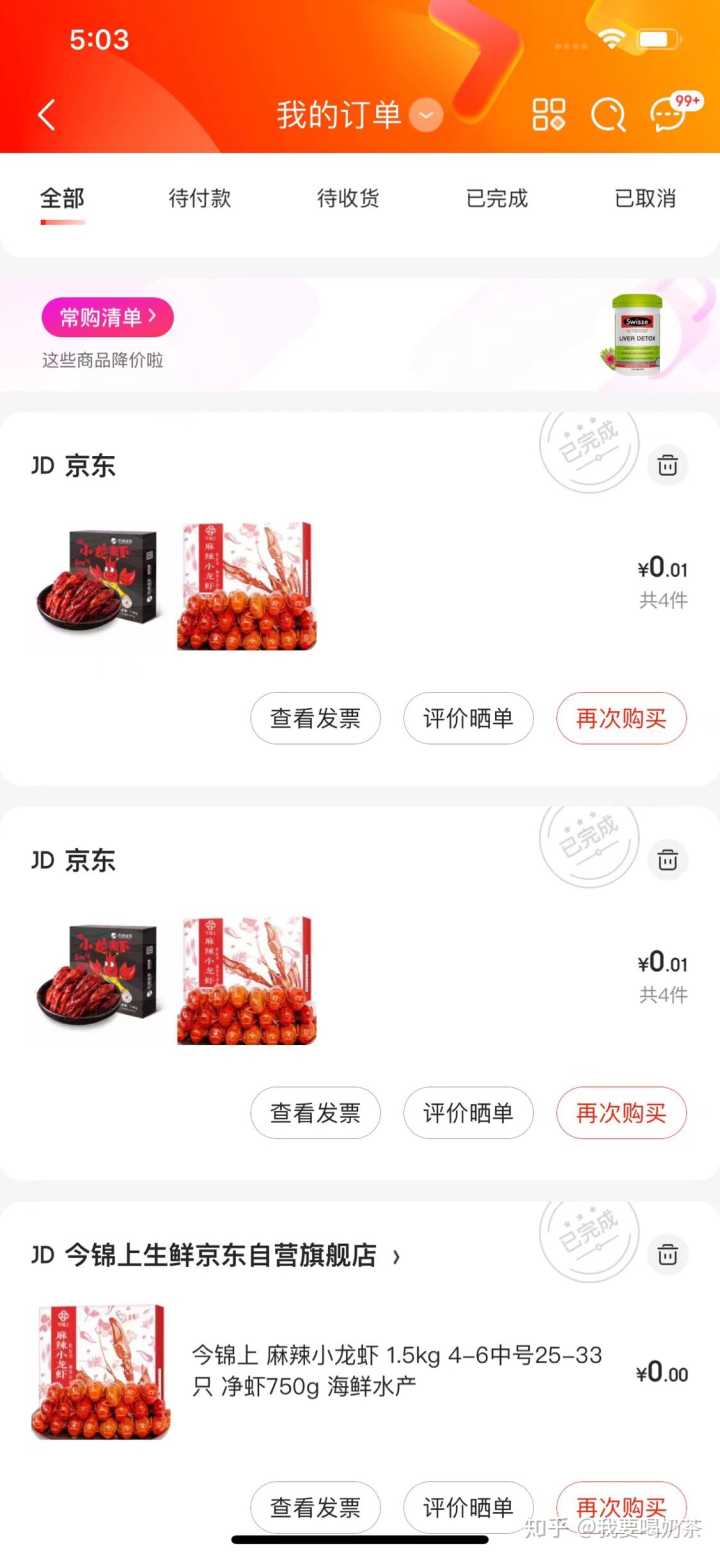Viewport: 720px width, 1558px height.
Task: Tap 再次购买 on the second 京东 order
Action: point(621,1112)
